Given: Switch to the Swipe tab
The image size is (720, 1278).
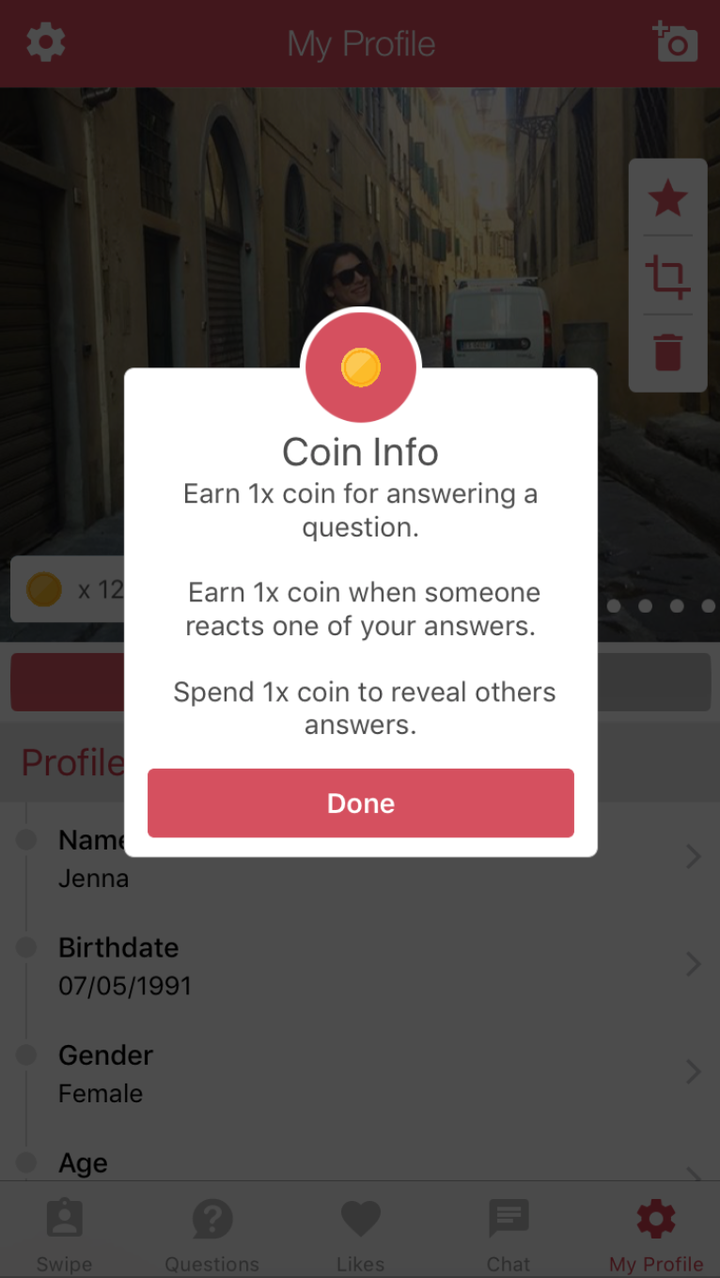Looking at the screenshot, I should click(x=64, y=1235).
